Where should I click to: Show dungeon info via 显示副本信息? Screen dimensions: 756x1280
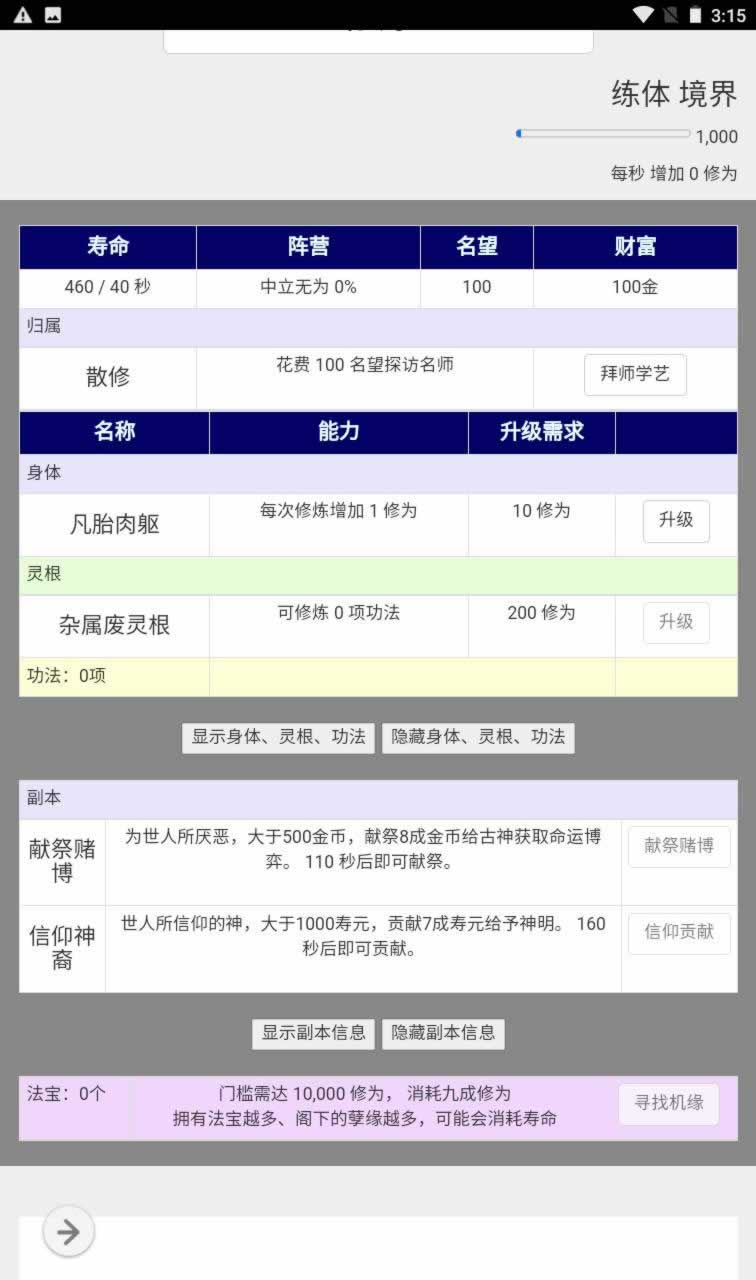point(314,1033)
